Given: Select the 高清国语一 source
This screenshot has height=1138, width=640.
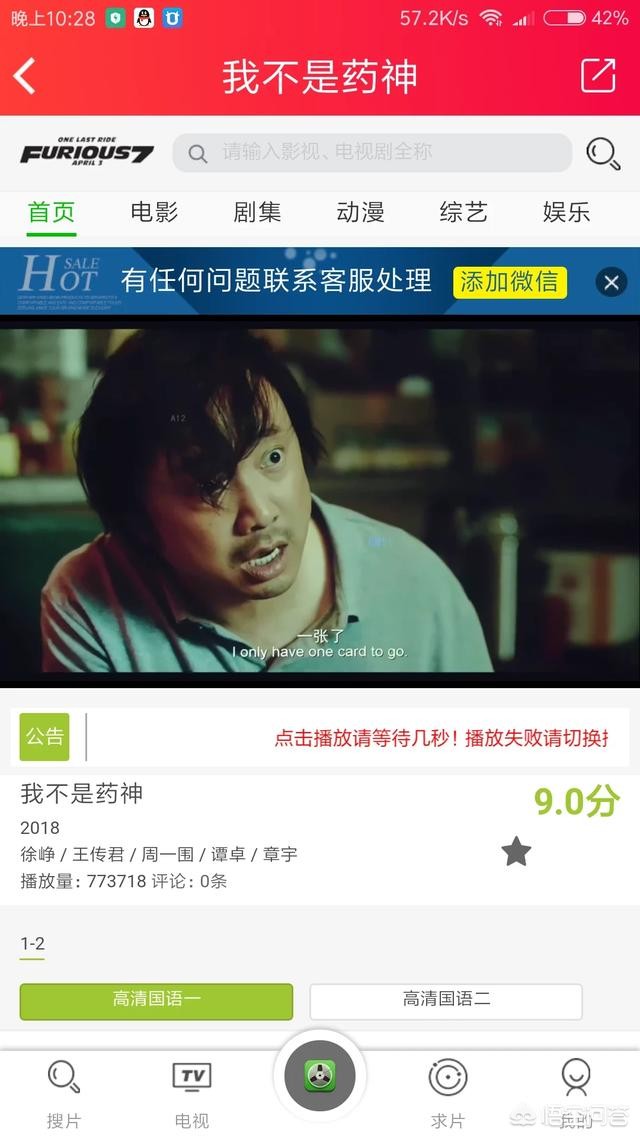Looking at the screenshot, I should pos(156,1000).
